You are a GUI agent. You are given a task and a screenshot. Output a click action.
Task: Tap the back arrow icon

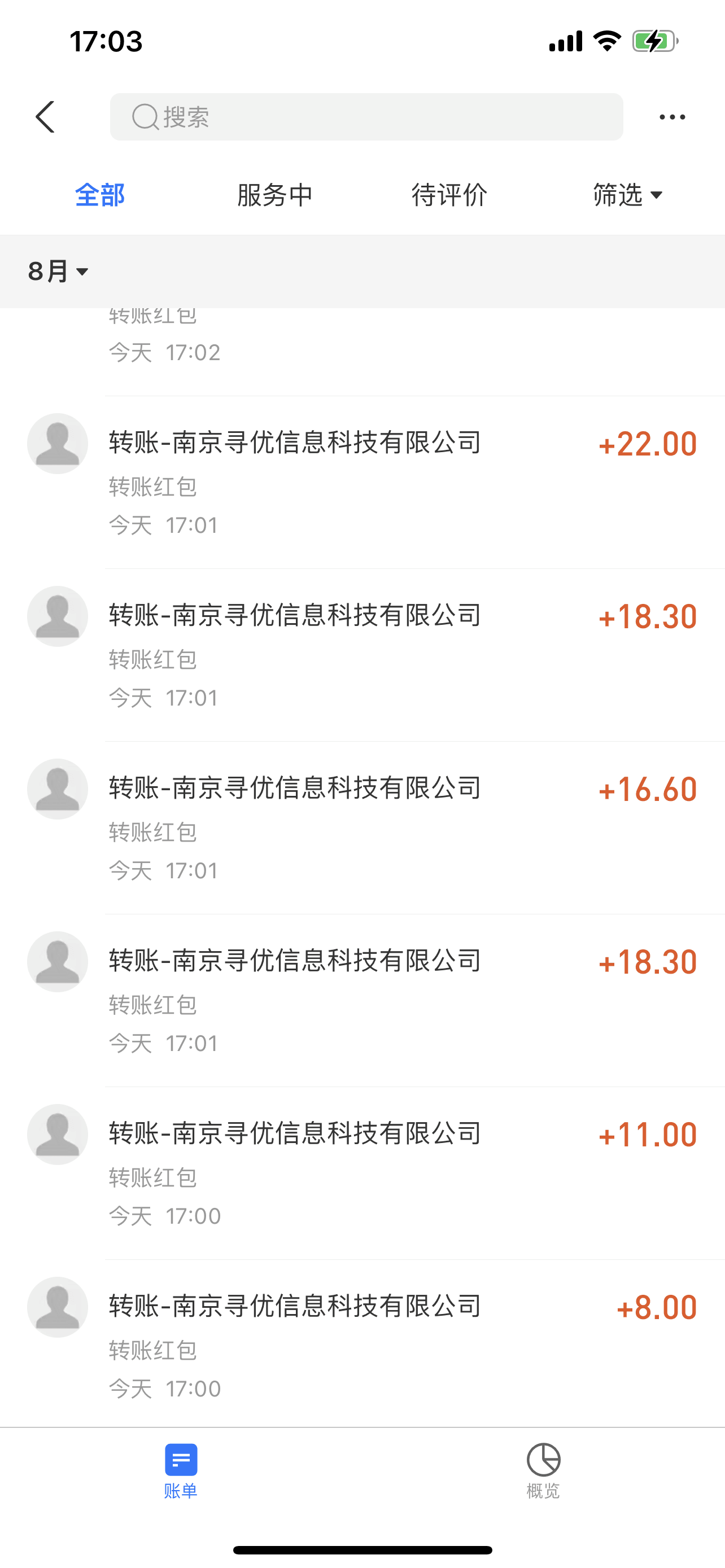45,116
